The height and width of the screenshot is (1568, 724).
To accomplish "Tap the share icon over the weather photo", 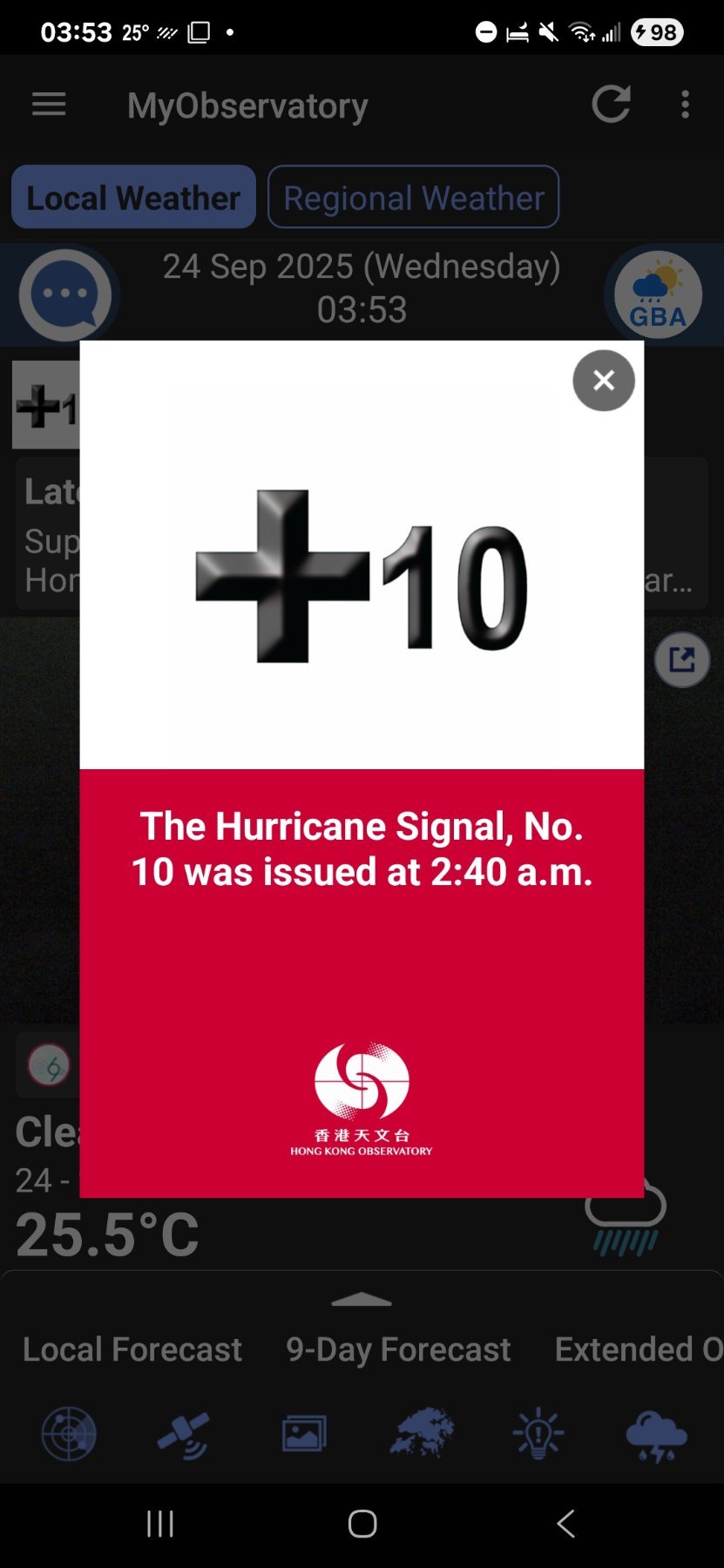I will click(x=682, y=659).
